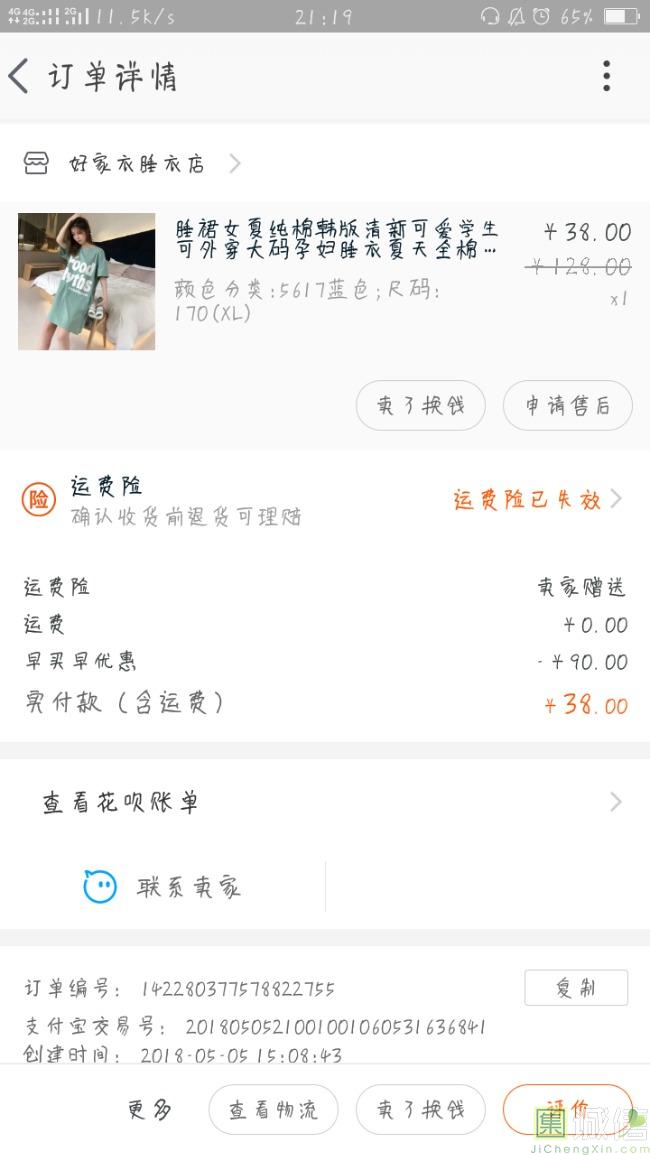Tap 申请售后 to request after-sales service

pyautogui.click(x=567, y=405)
